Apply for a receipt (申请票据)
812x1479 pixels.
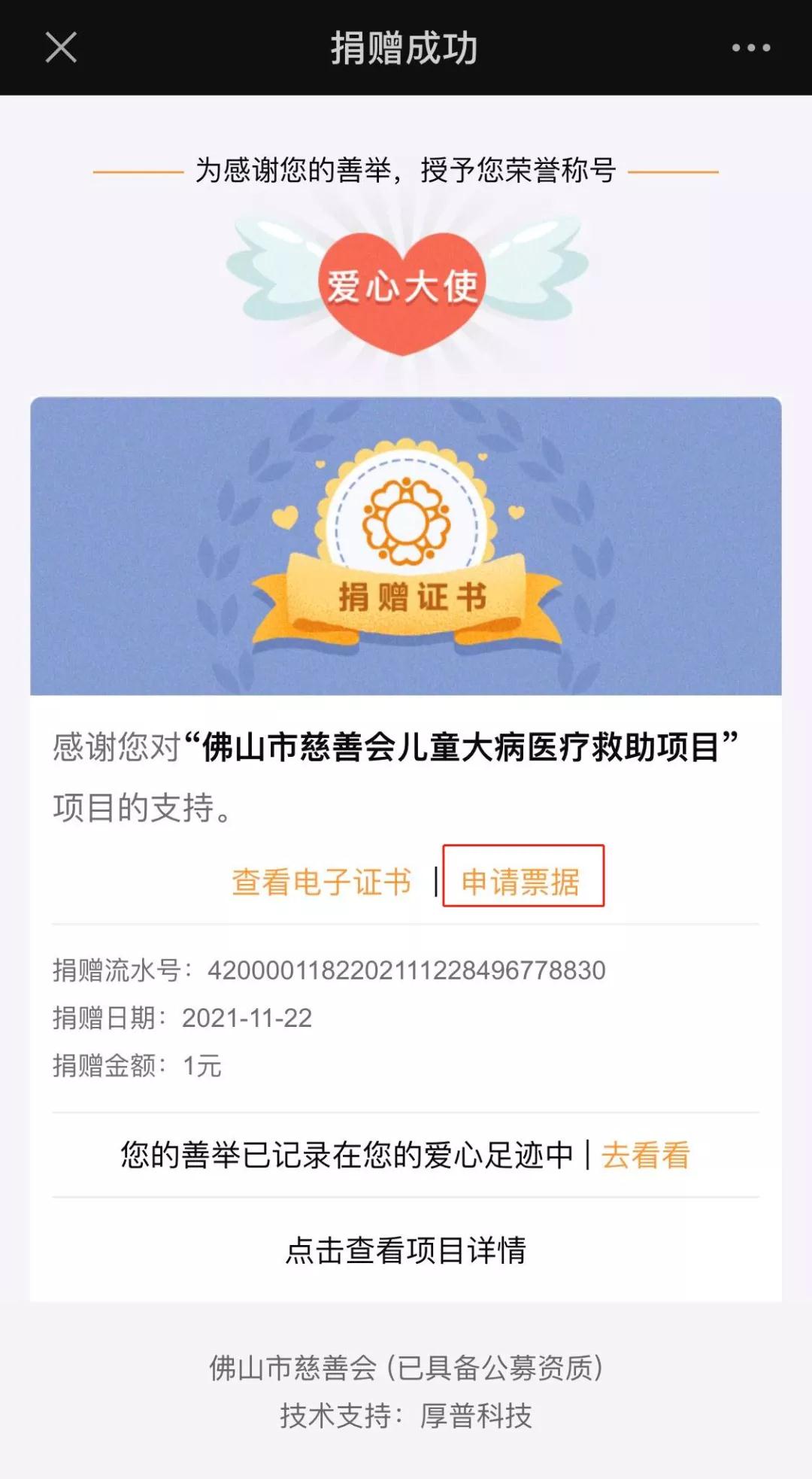point(521,882)
